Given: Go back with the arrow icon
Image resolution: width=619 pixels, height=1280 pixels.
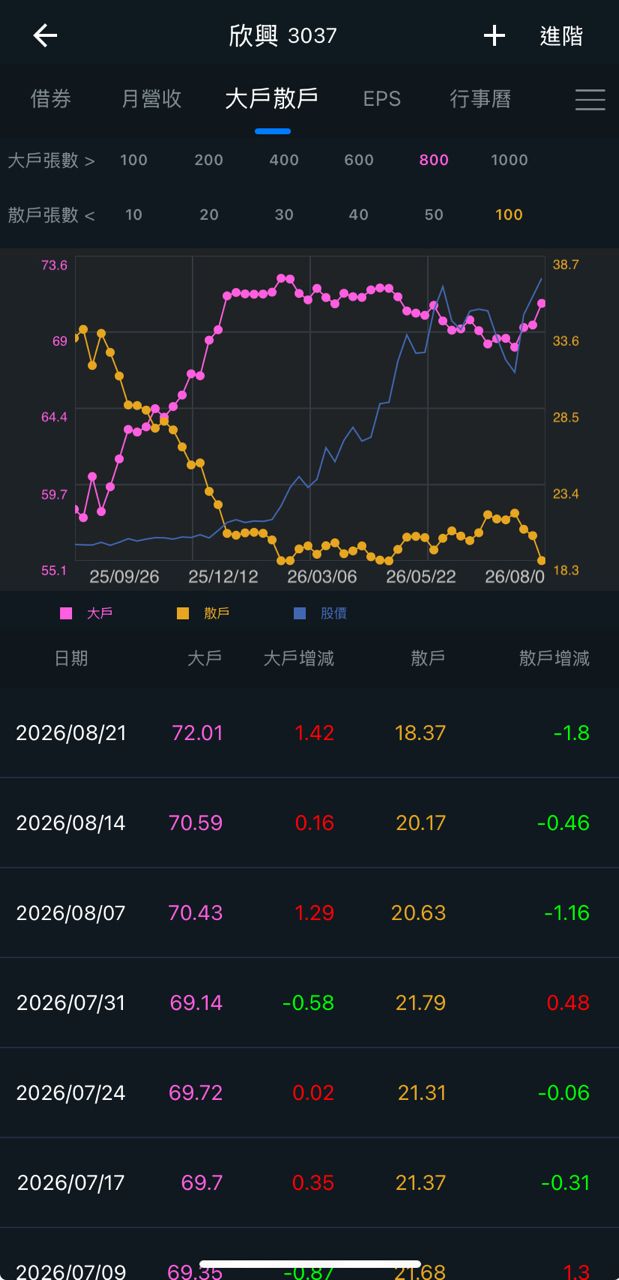Looking at the screenshot, I should point(45,36).
